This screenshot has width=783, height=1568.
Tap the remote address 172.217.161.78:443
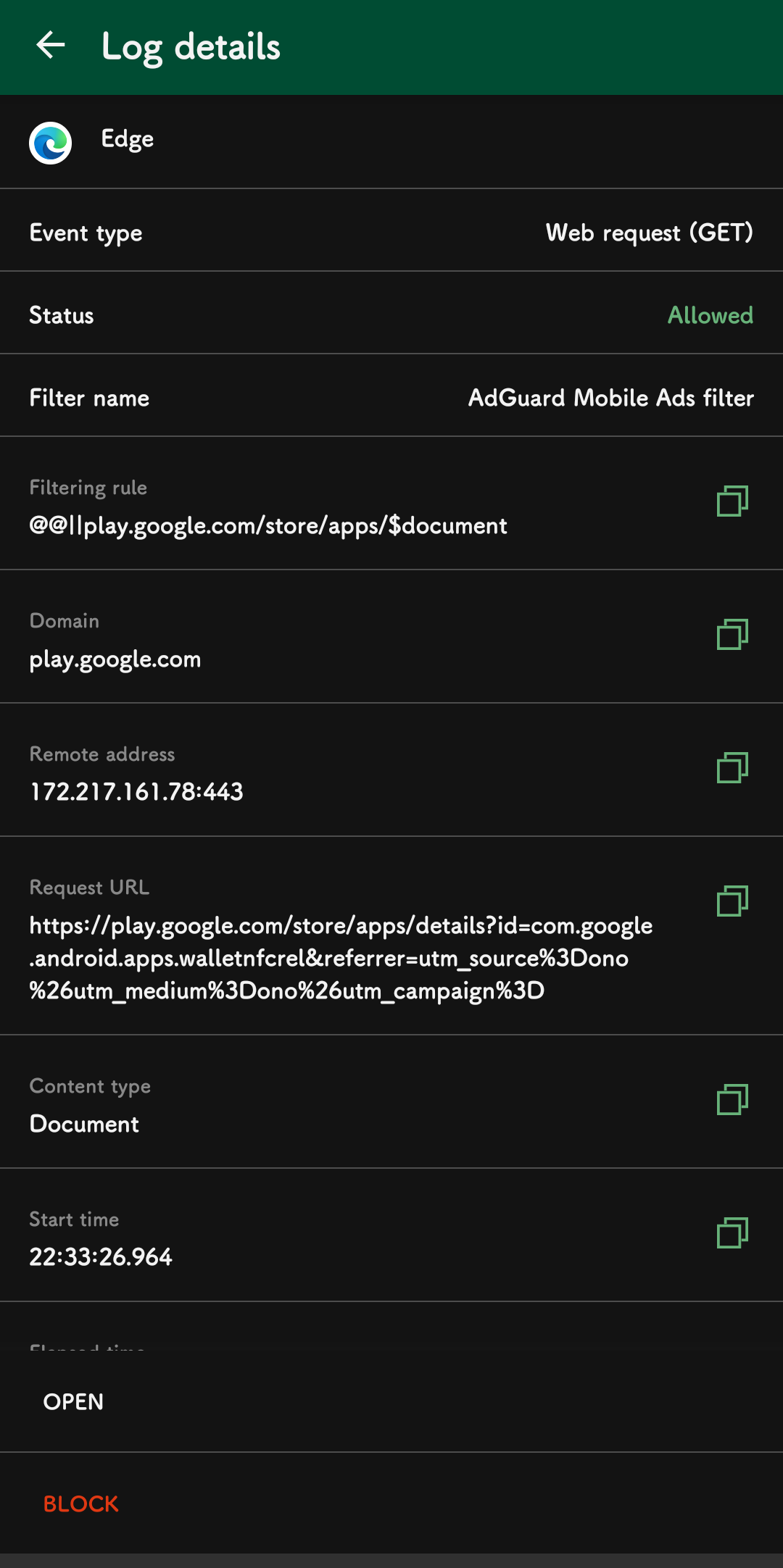[136, 791]
